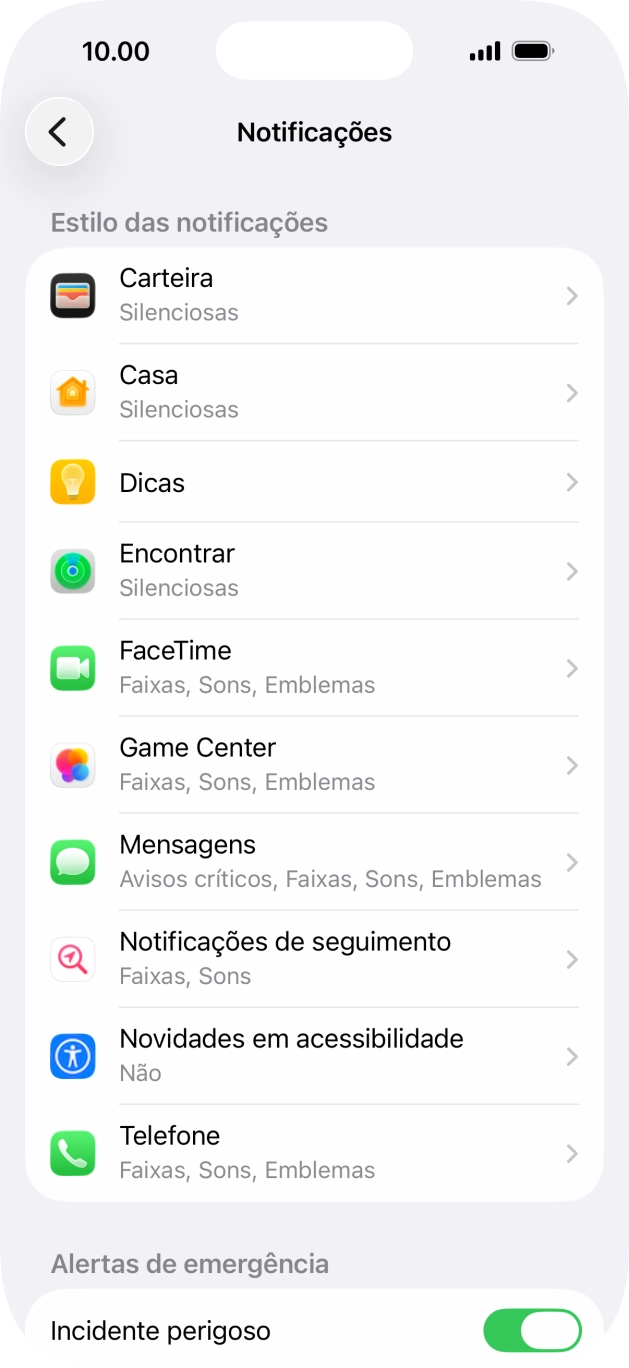
Task: Open Carteira notification settings
Action: pyautogui.click(x=314, y=296)
